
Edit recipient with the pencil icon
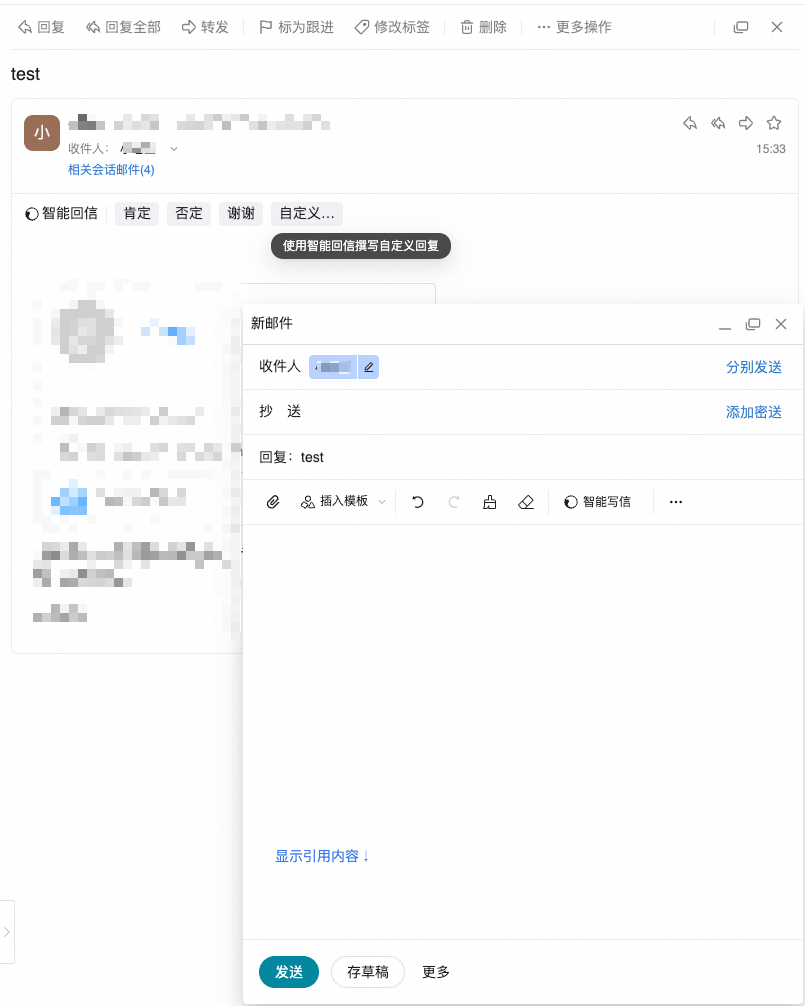click(x=369, y=366)
